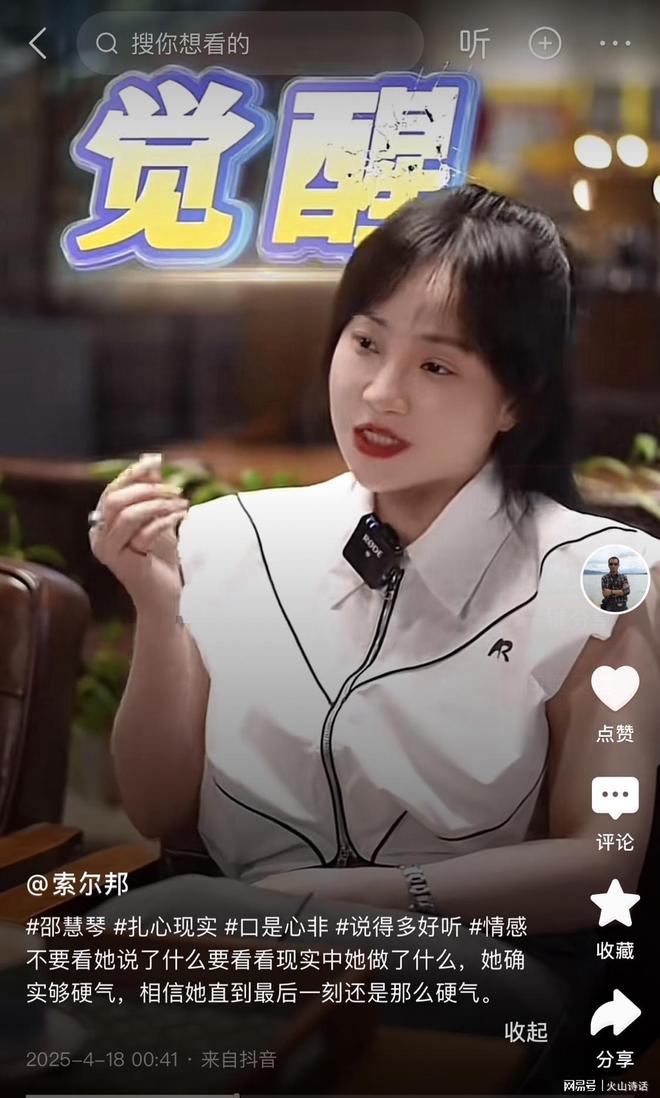This screenshot has height=1098, width=660.
Task: Open hashtag #邵慧琴
Action: pyautogui.click(x=66, y=927)
